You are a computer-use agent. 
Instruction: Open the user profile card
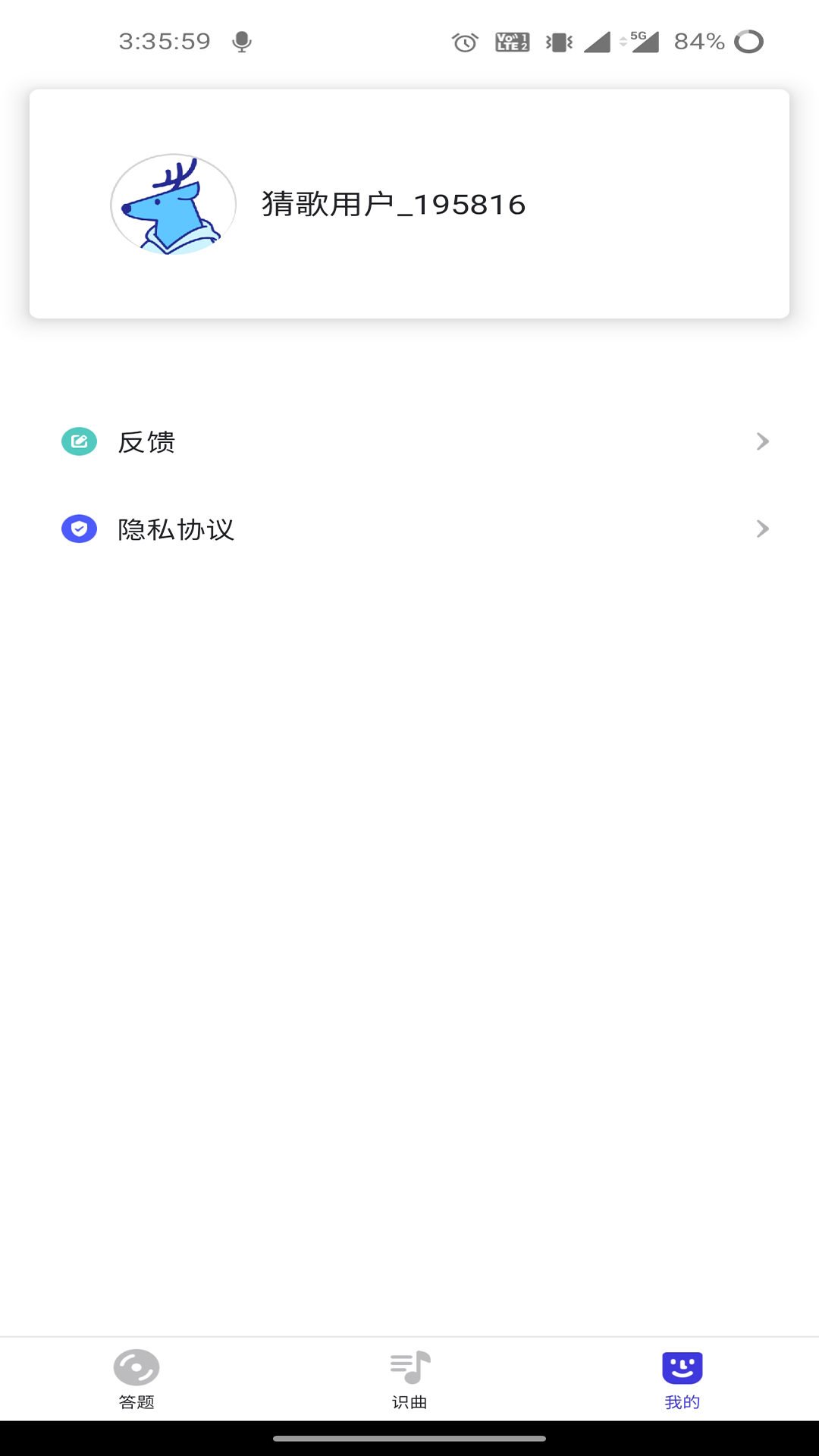(409, 203)
